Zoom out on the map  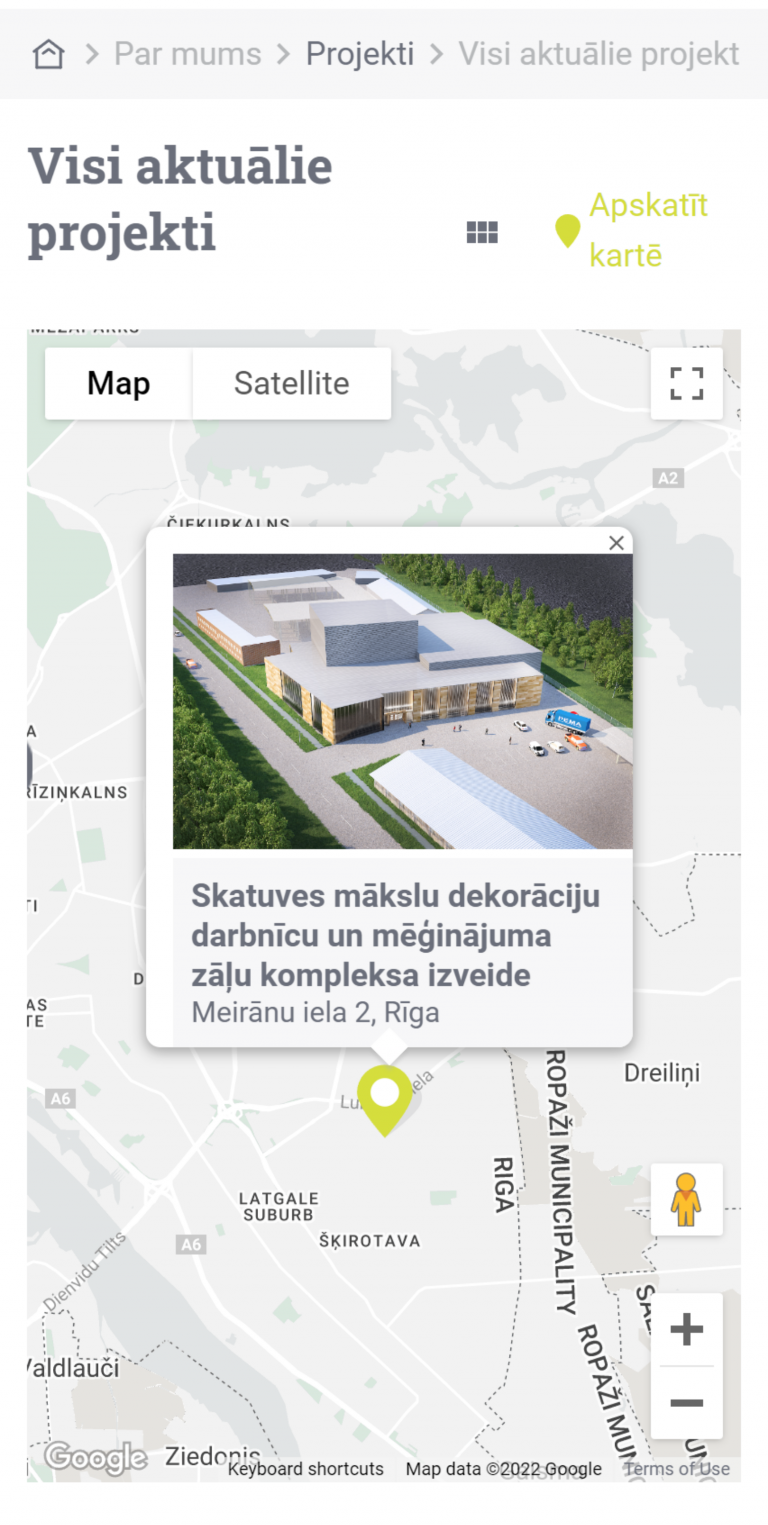click(x=686, y=1403)
